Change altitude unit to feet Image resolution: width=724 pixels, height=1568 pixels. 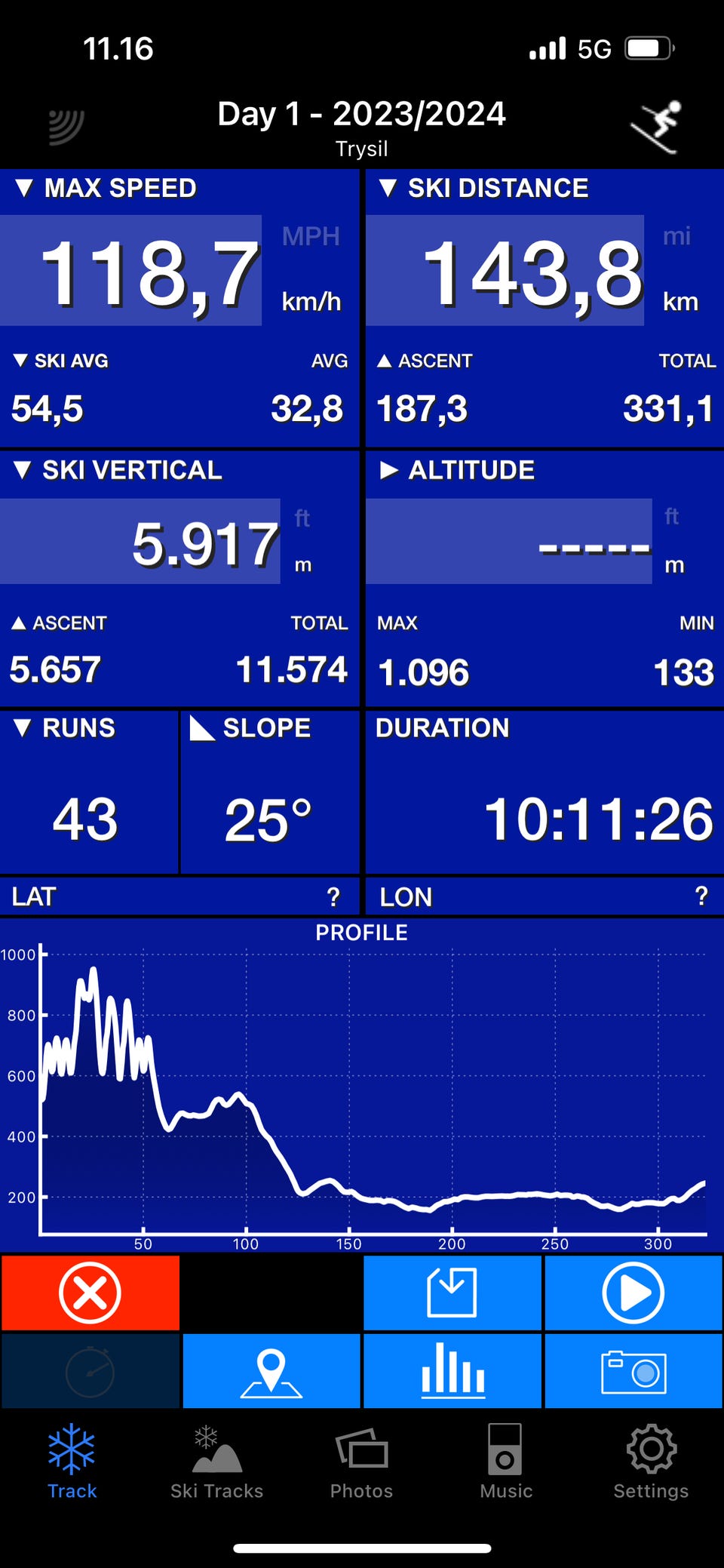(671, 517)
